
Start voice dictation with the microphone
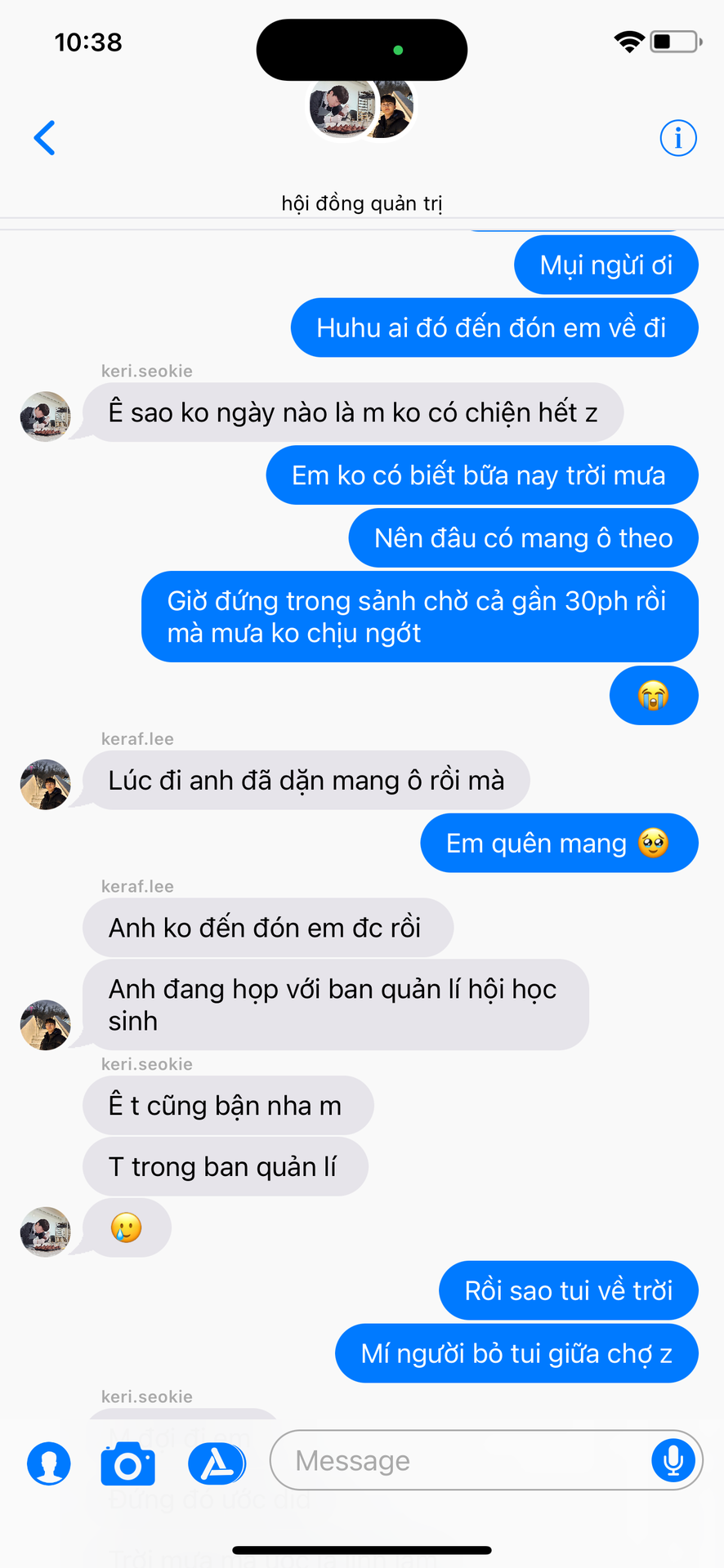pyautogui.click(x=673, y=1460)
